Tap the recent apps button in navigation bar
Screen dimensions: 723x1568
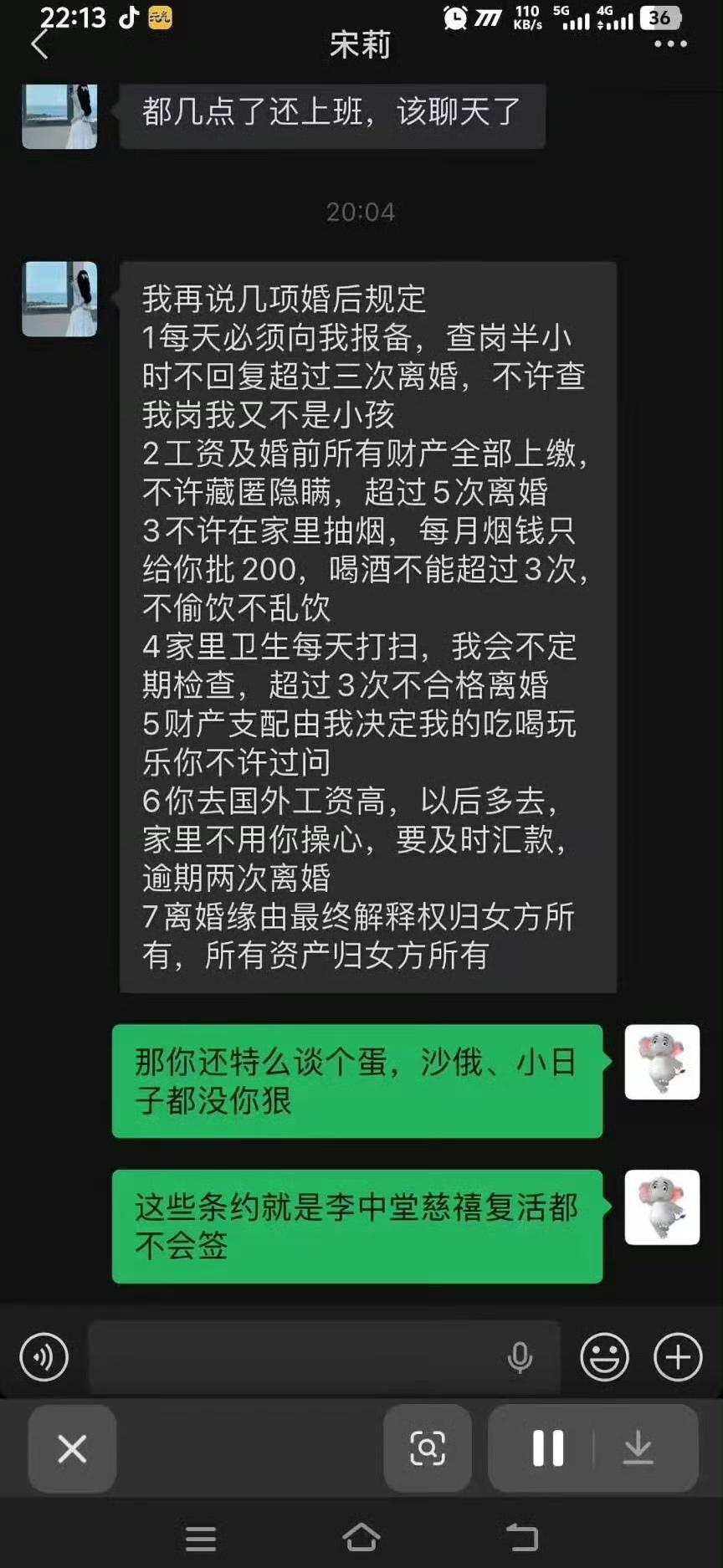pyautogui.click(x=201, y=1536)
